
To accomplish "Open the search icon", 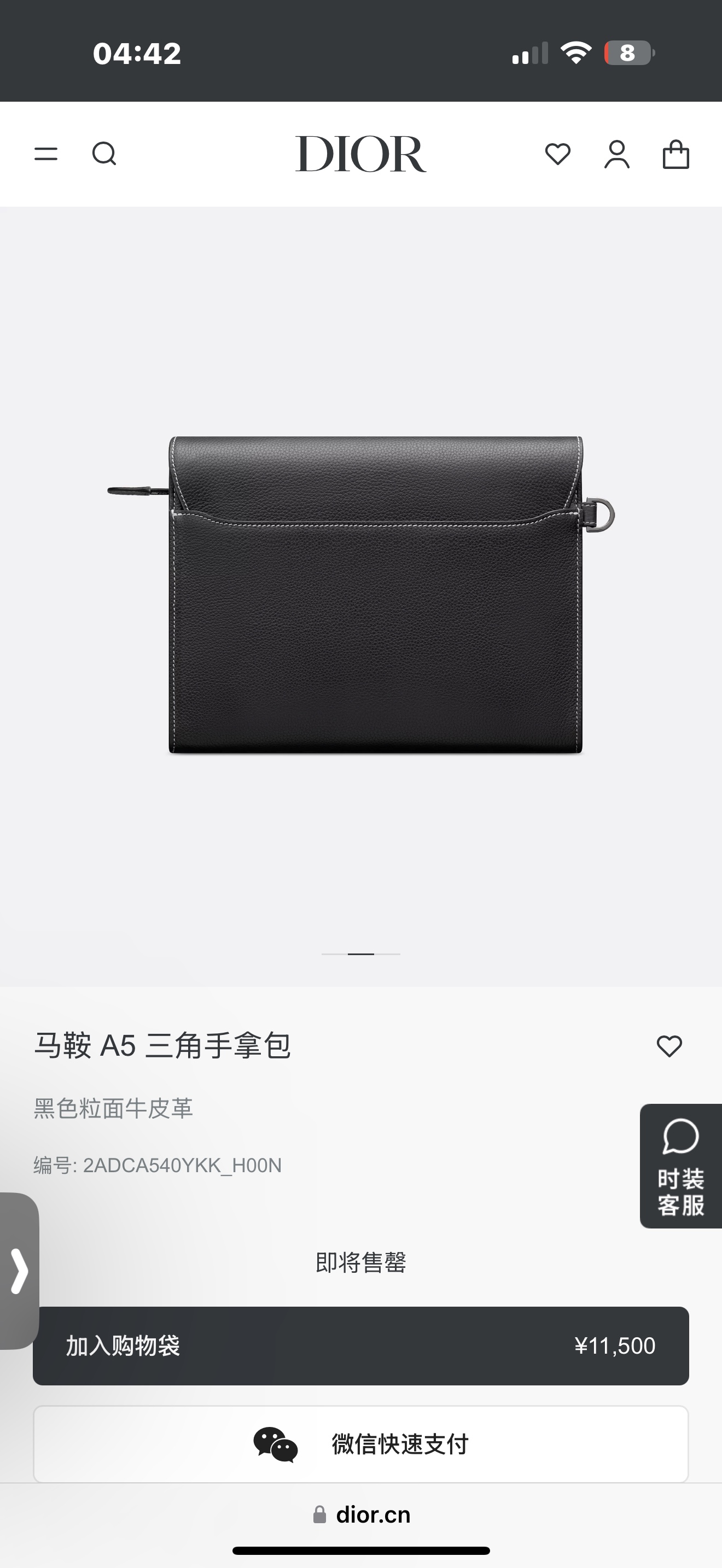I will point(104,154).
